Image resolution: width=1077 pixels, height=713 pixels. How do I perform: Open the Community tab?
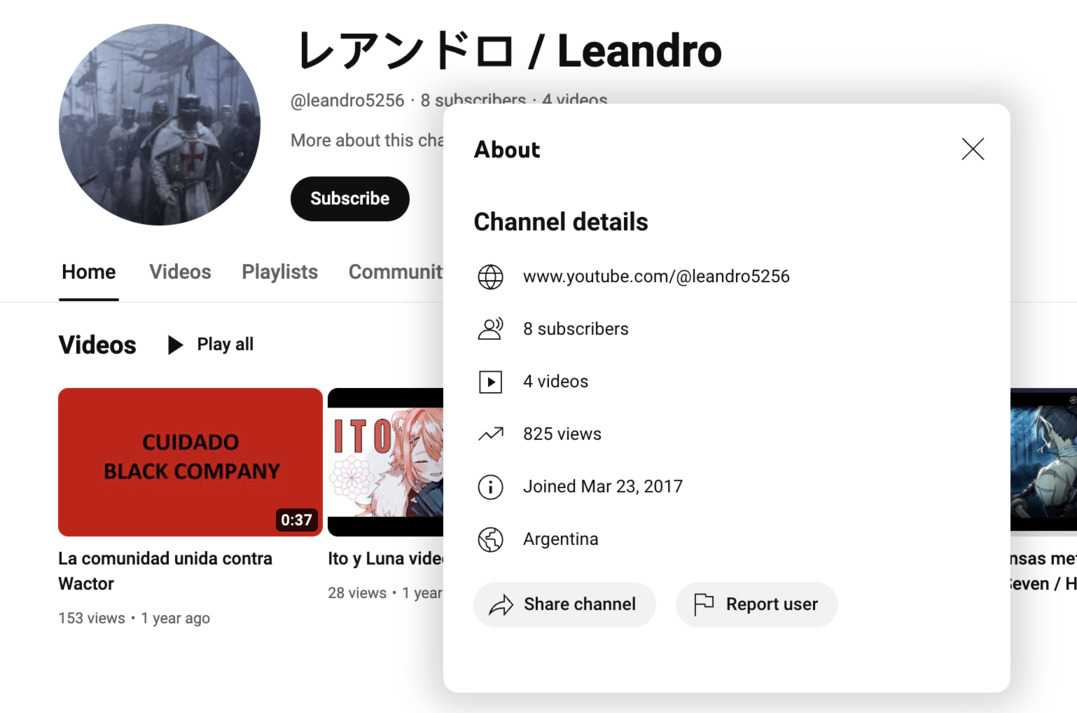[394, 272]
